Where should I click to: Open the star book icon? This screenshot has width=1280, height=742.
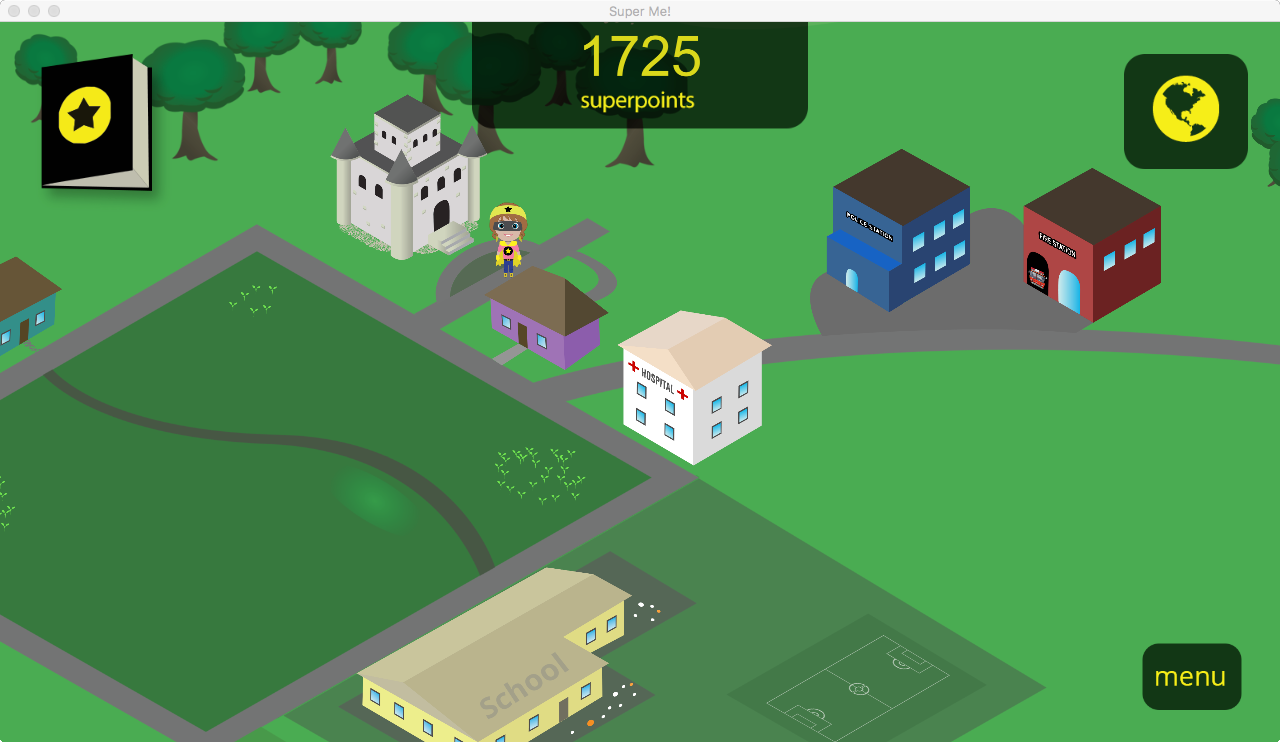coord(95,120)
